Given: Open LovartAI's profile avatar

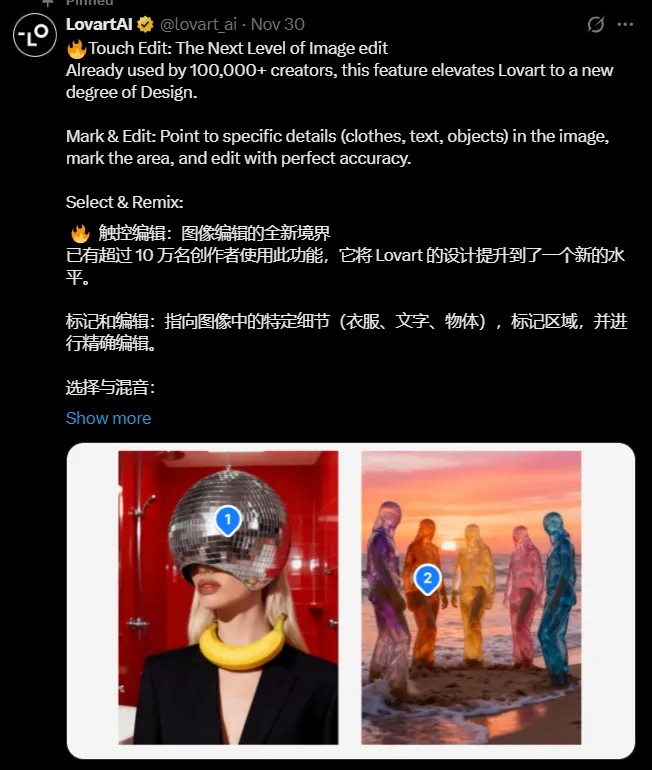Looking at the screenshot, I should tap(34, 35).
